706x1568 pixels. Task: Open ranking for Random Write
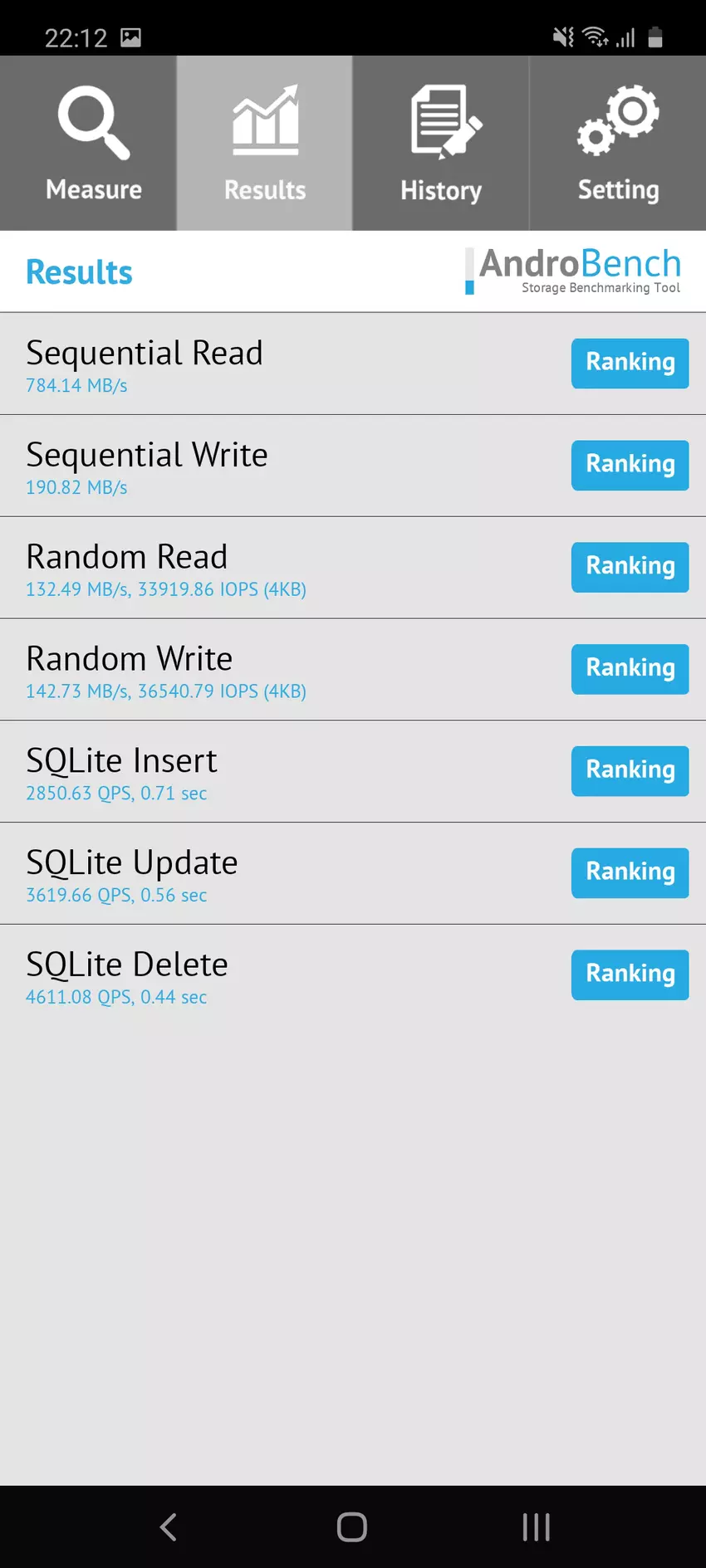pyautogui.click(x=630, y=669)
